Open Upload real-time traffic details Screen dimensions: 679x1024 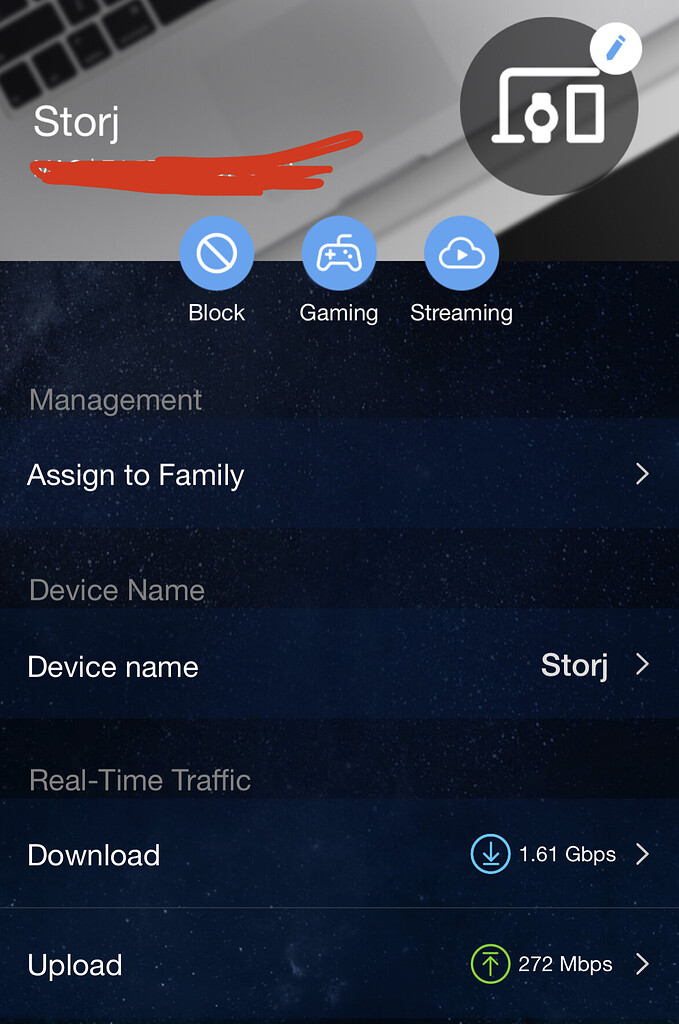point(339,964)
